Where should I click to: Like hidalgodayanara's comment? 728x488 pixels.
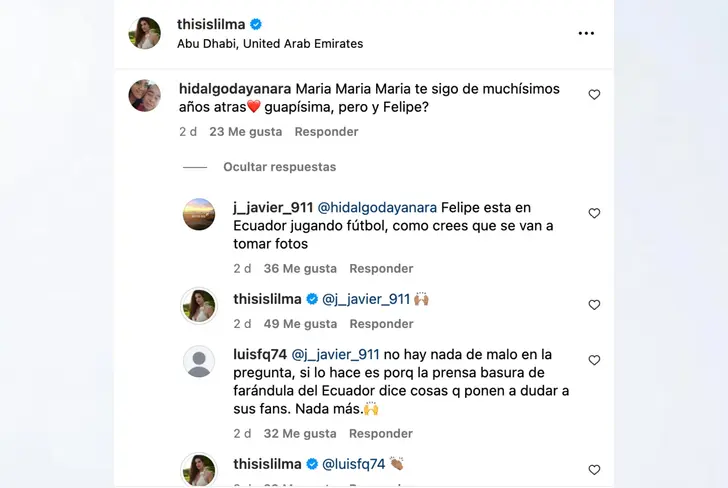point(594,95)
